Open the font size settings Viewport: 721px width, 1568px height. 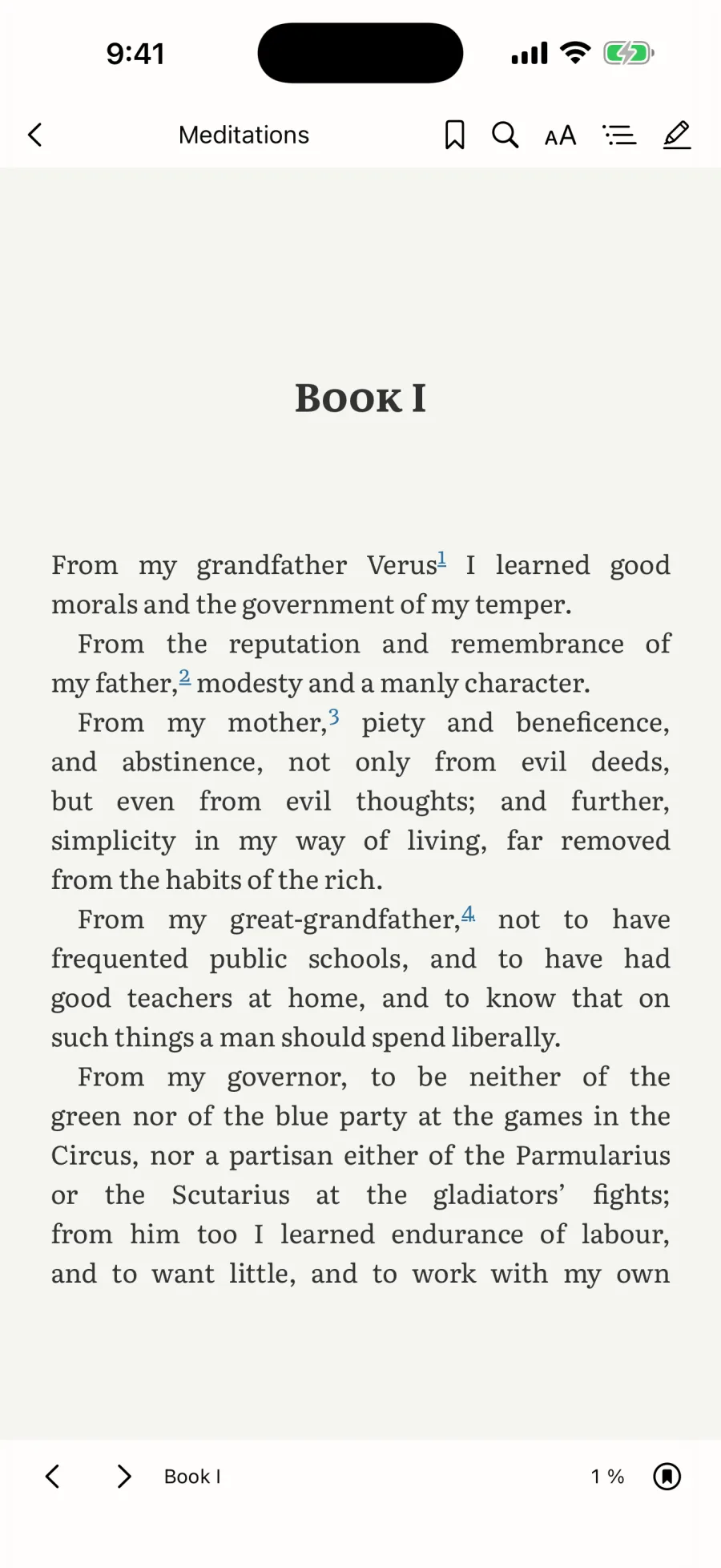pyautogui.click(x=560, y=135)
